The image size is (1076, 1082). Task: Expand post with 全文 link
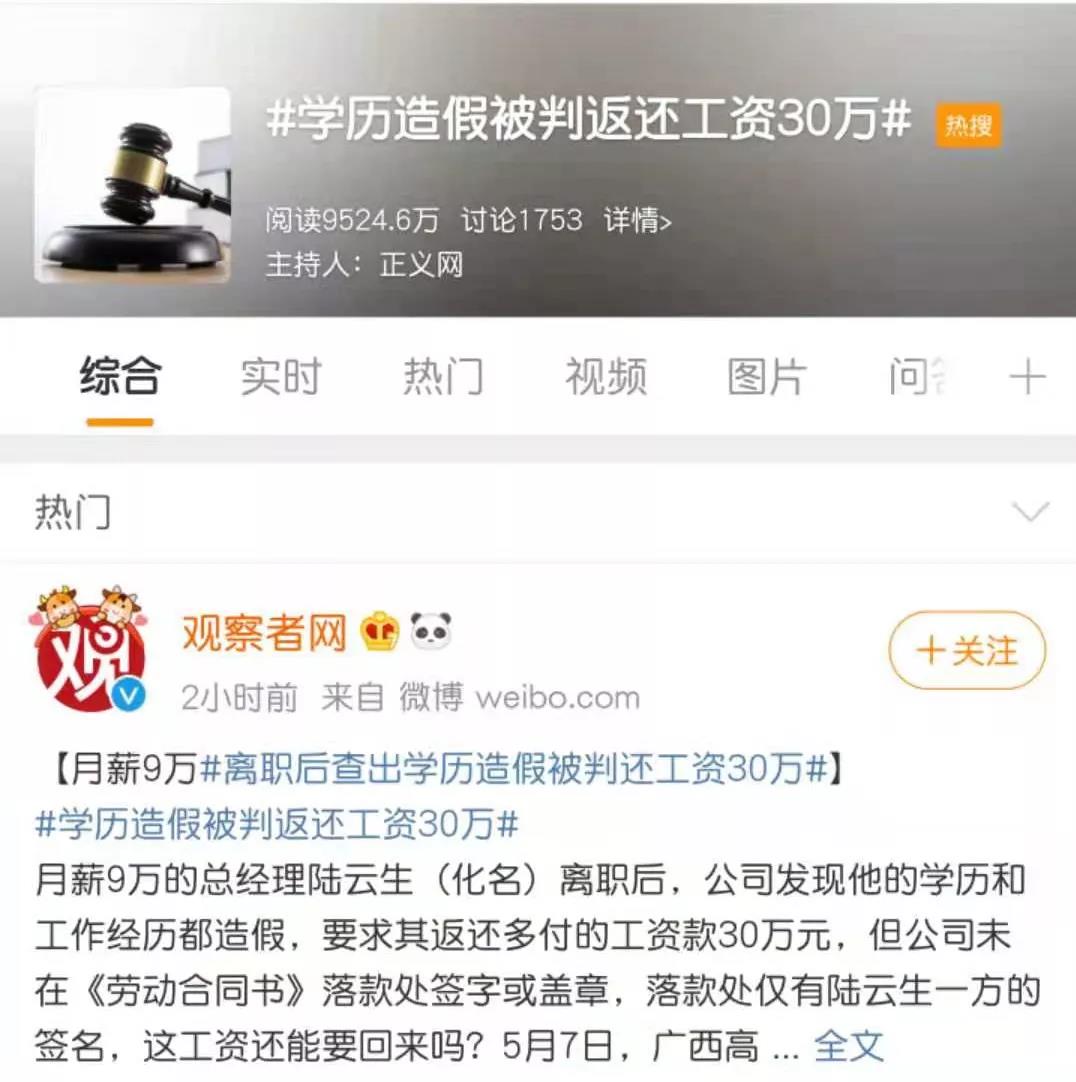pos(848,1046)
